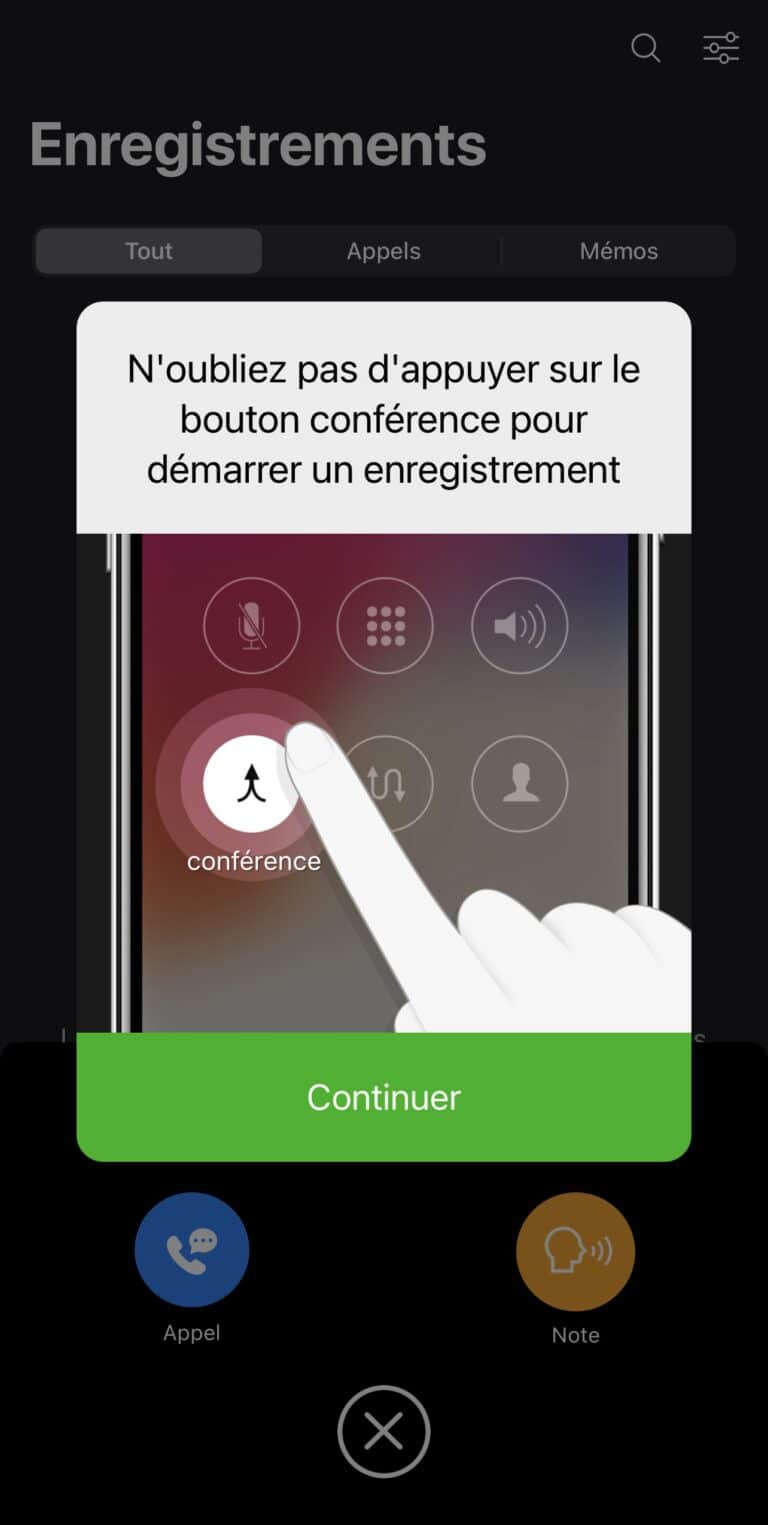Record a voice Note
Screen dimensions: 768x1525
(575, 1251)
